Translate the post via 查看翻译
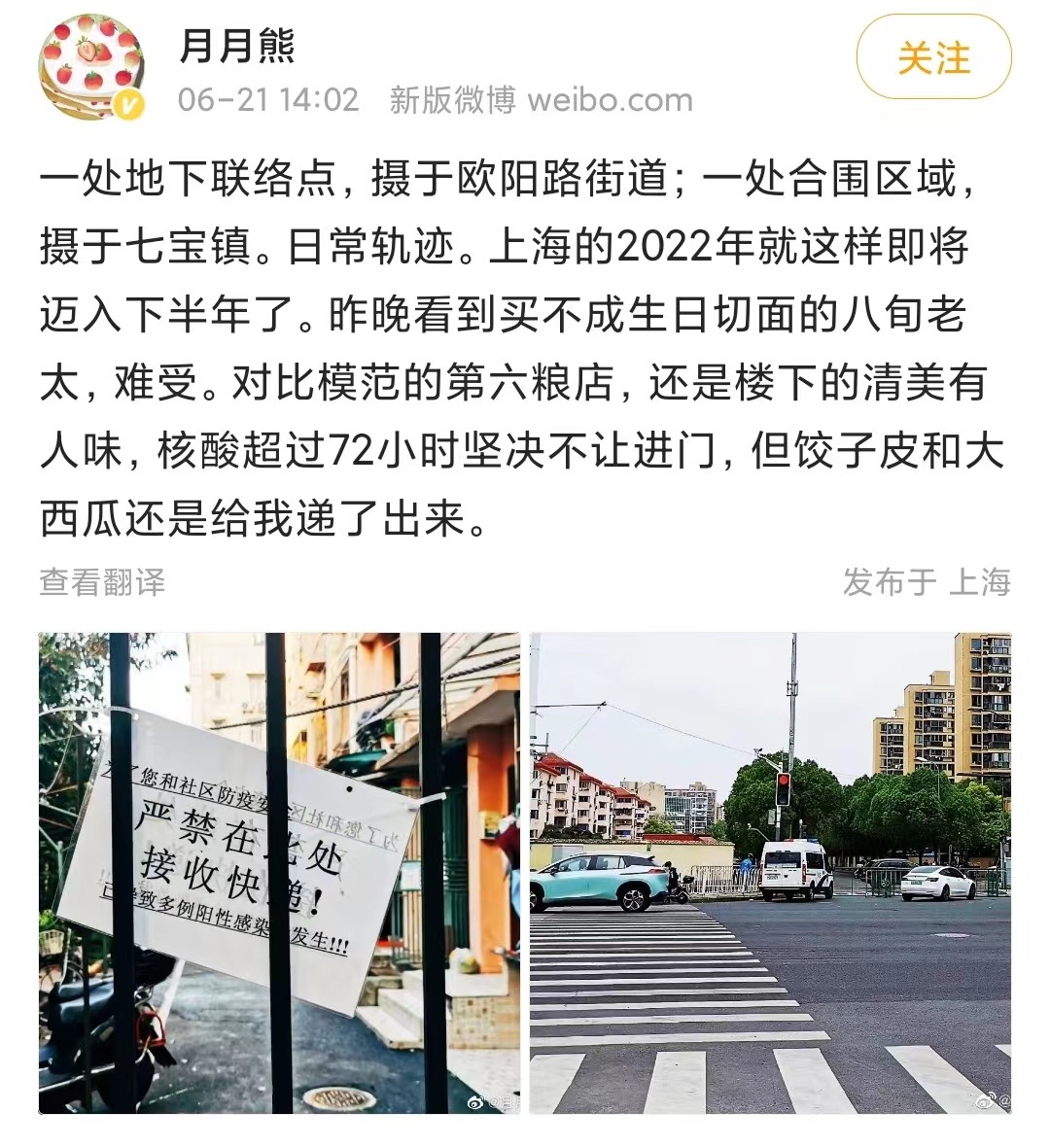The height and width of the screenshot is (1148, 1050). (x=102, y=582)
